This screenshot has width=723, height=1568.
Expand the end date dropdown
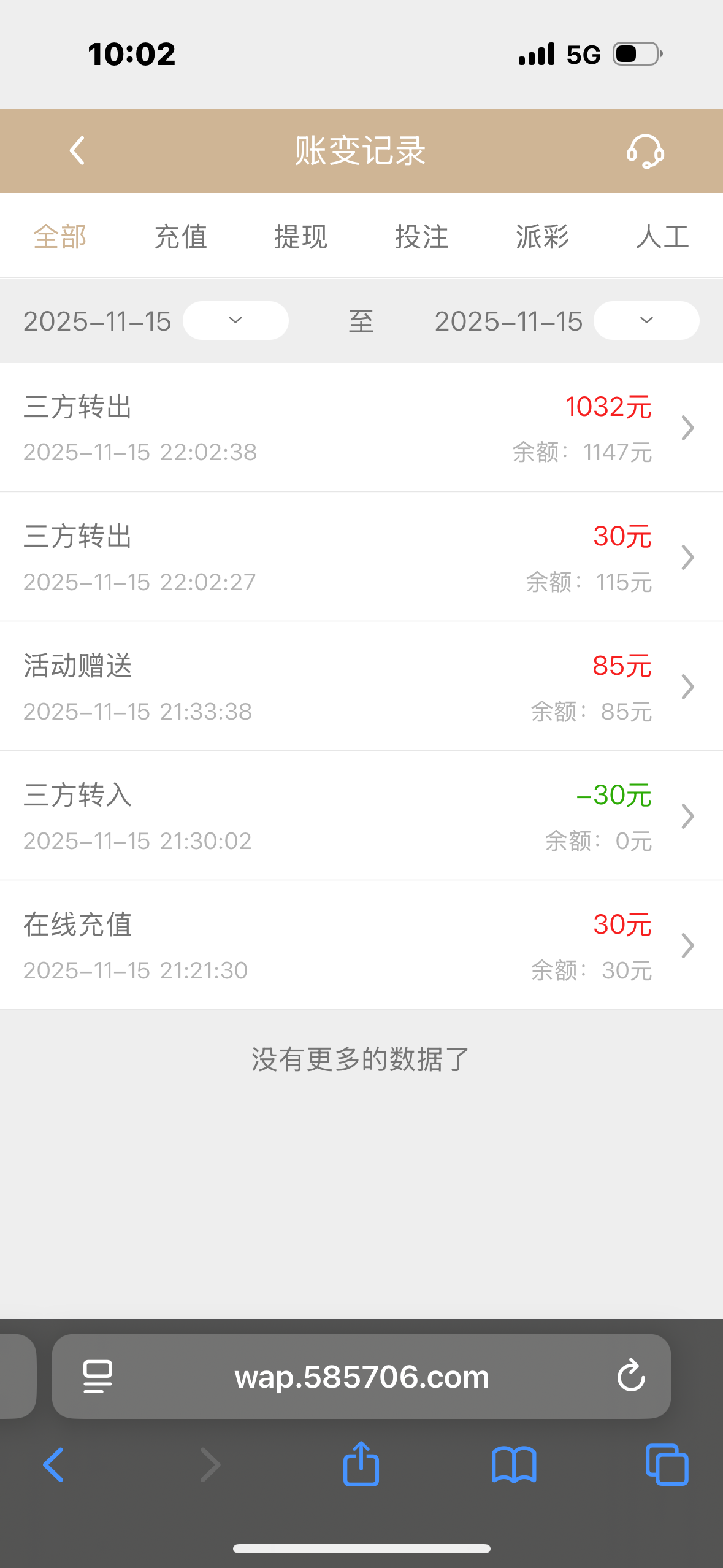[x=646, y=320]
